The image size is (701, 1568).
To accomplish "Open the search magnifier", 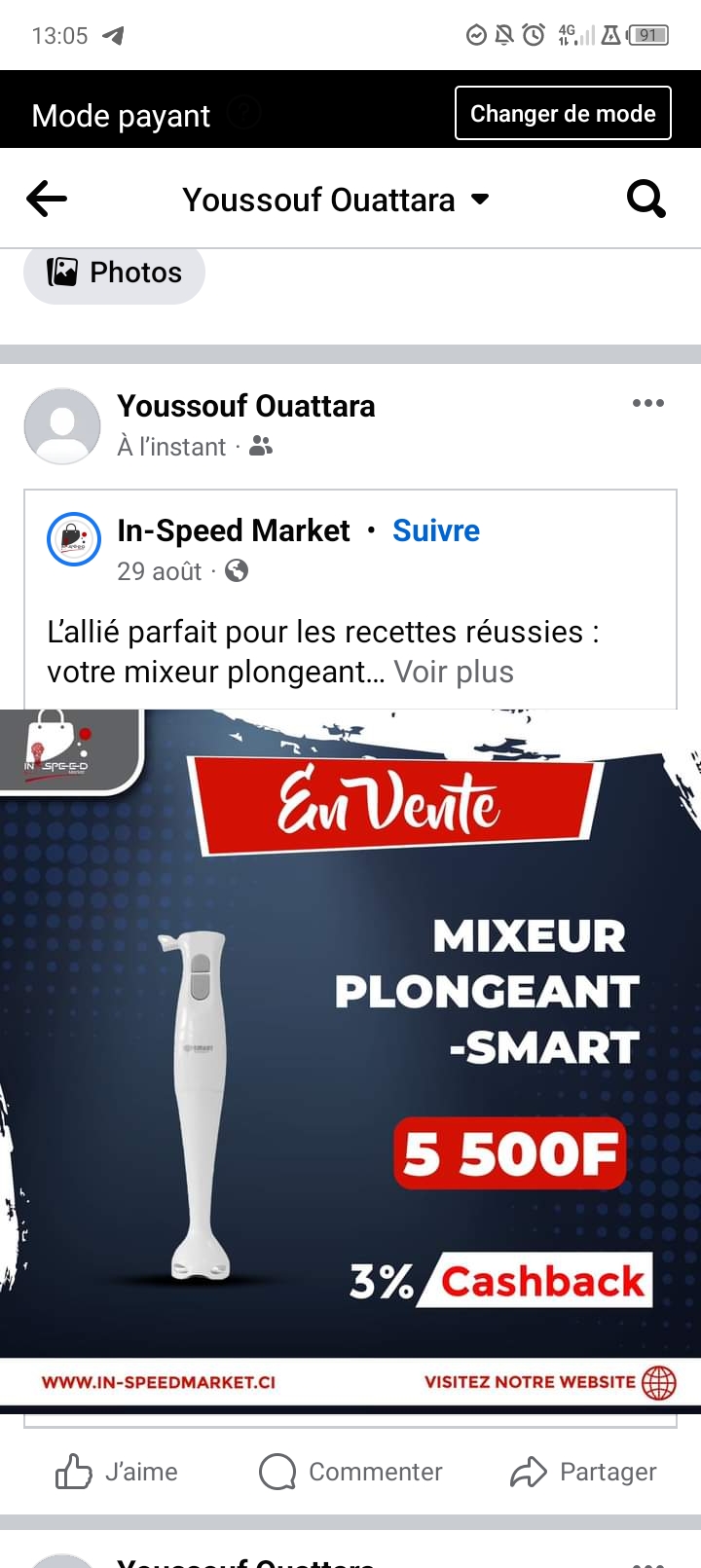I will click(x=646, y=200).
